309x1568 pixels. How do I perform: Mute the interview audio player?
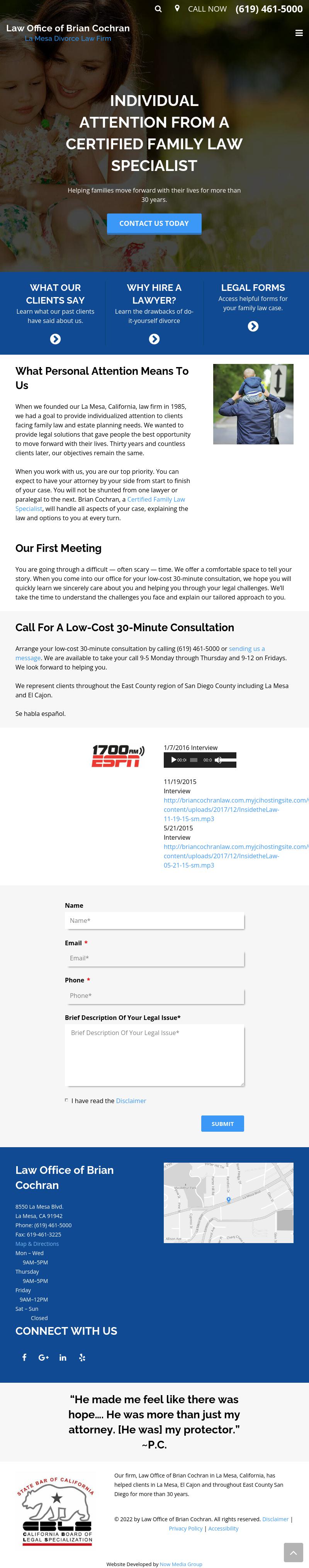coord(218,760)
